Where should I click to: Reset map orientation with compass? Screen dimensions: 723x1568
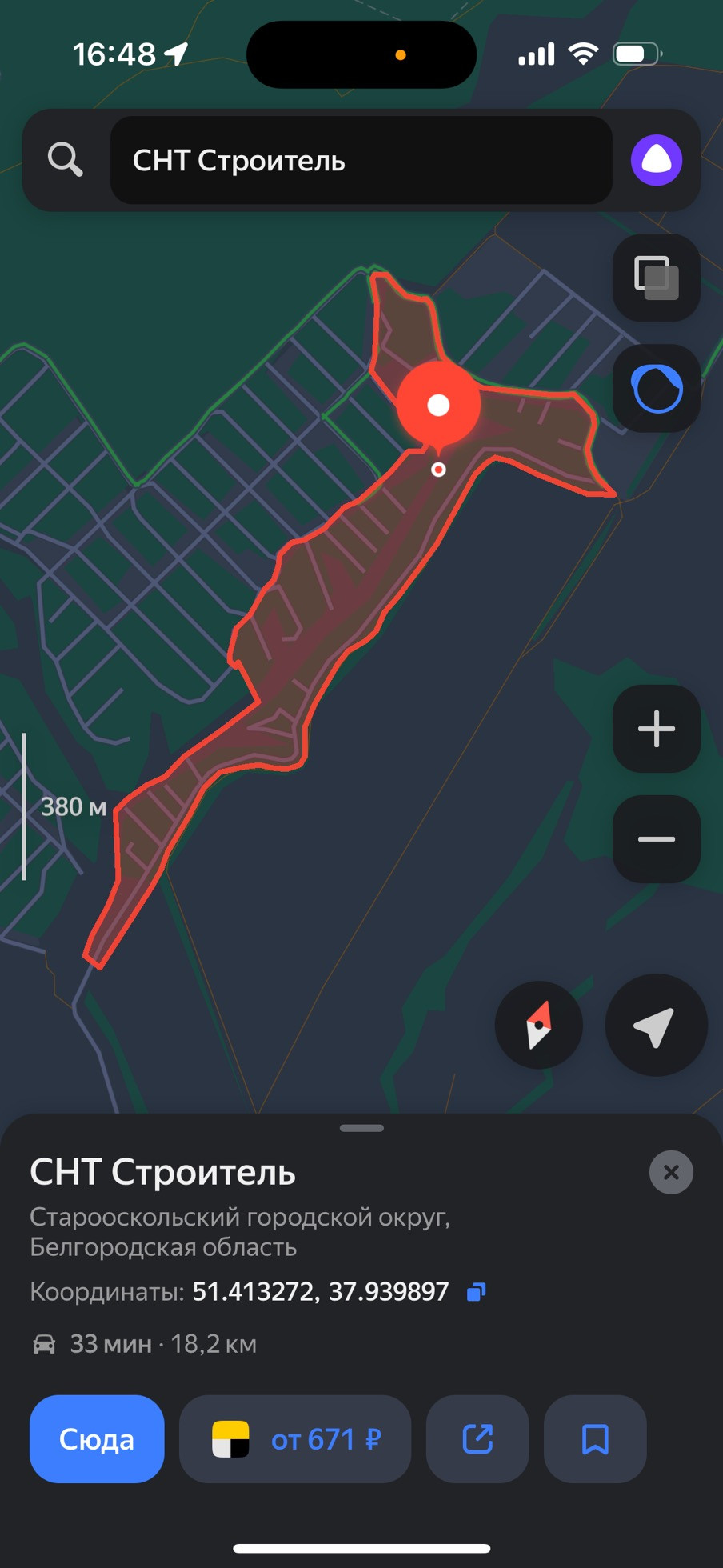point(539,1025)
